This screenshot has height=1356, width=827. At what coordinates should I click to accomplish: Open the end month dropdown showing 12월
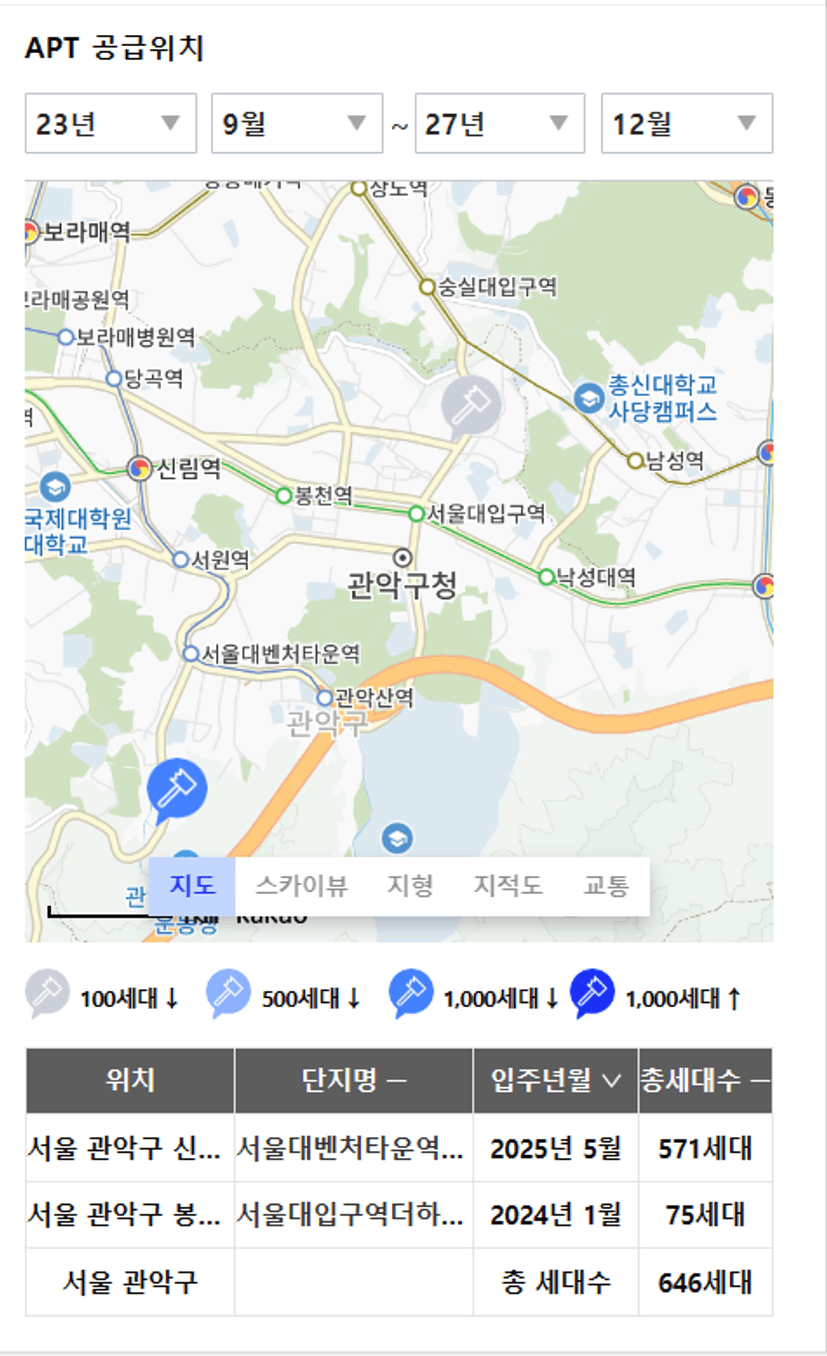[686, 123]
